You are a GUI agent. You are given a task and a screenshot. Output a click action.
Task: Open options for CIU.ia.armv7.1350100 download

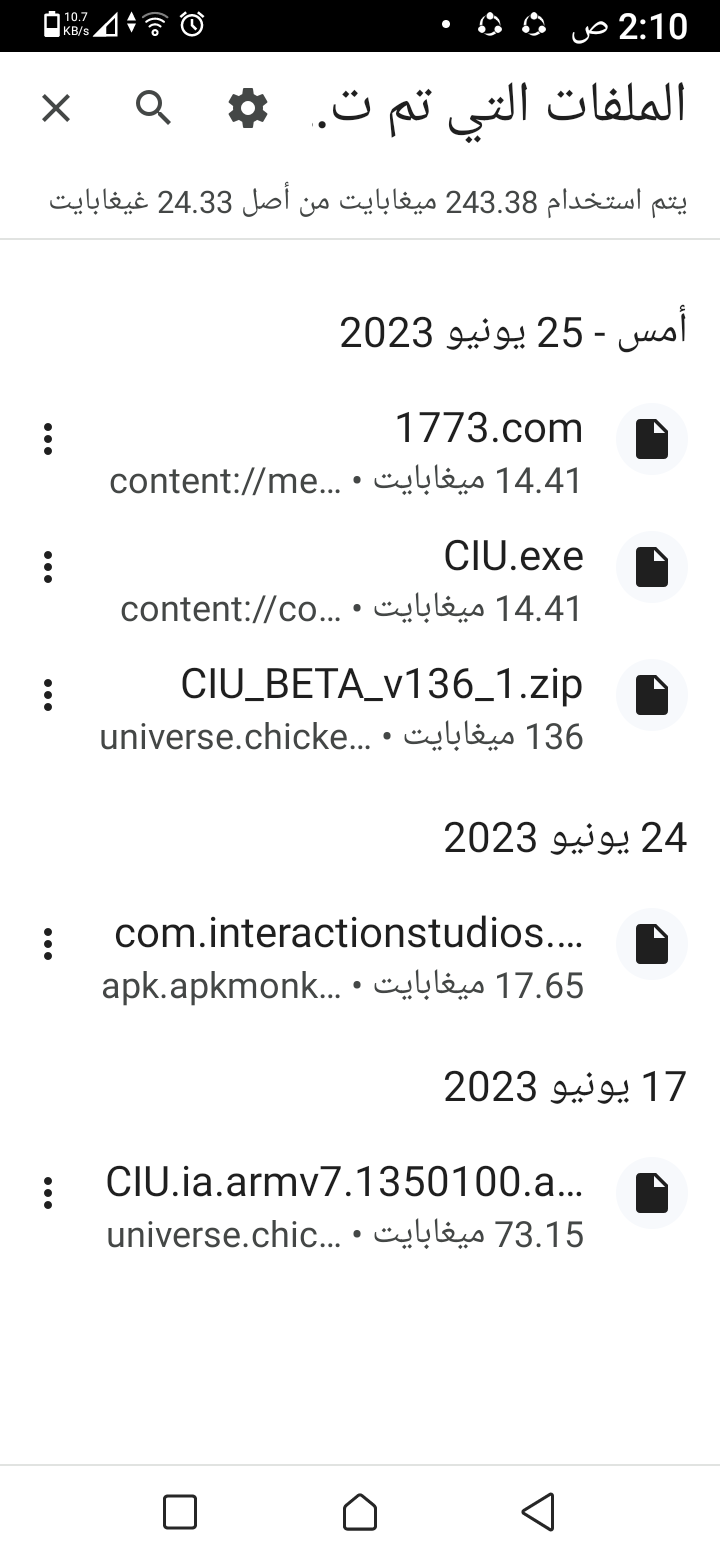pyautogui.click(x=48, y=1193)
